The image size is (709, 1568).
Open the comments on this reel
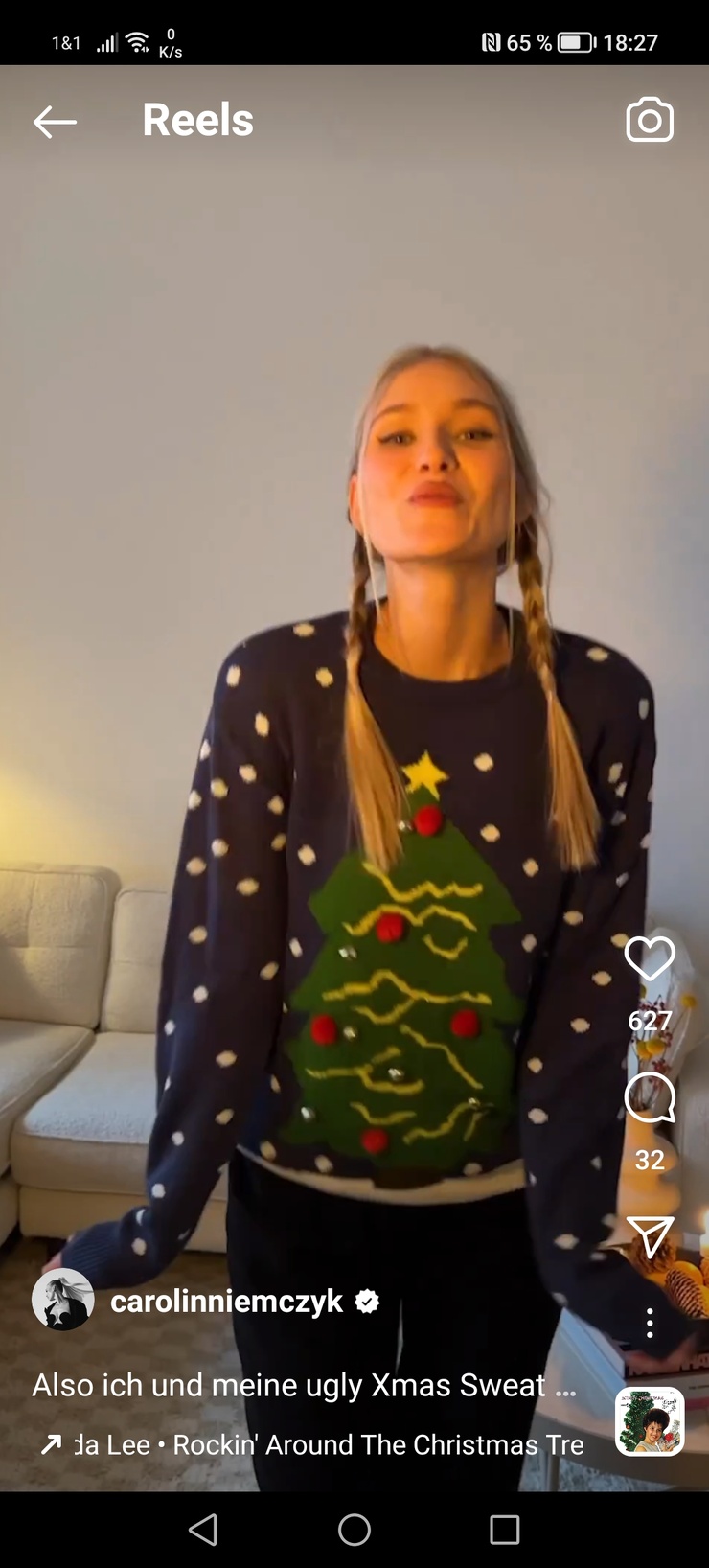pos(650,1098)
